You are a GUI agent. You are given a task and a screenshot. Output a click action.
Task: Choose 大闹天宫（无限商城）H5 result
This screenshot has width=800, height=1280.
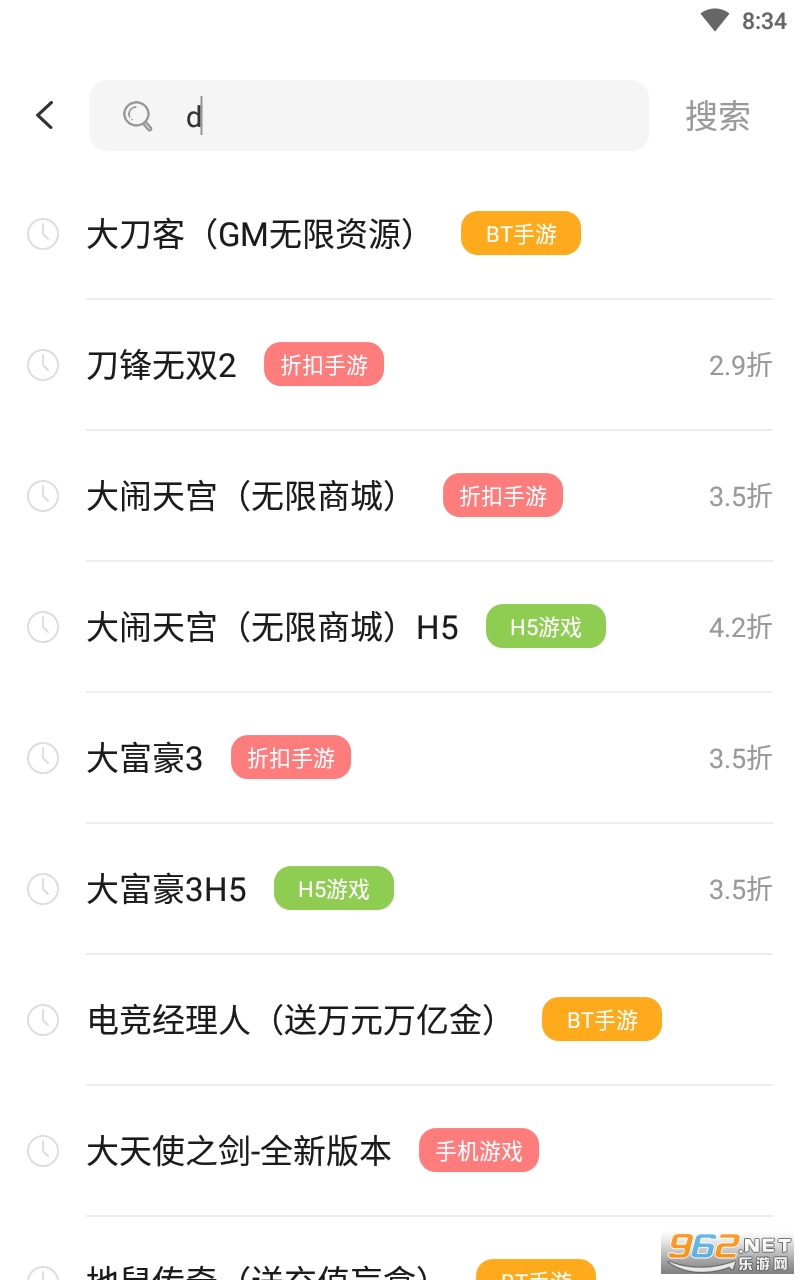click(x=273, y=628)
